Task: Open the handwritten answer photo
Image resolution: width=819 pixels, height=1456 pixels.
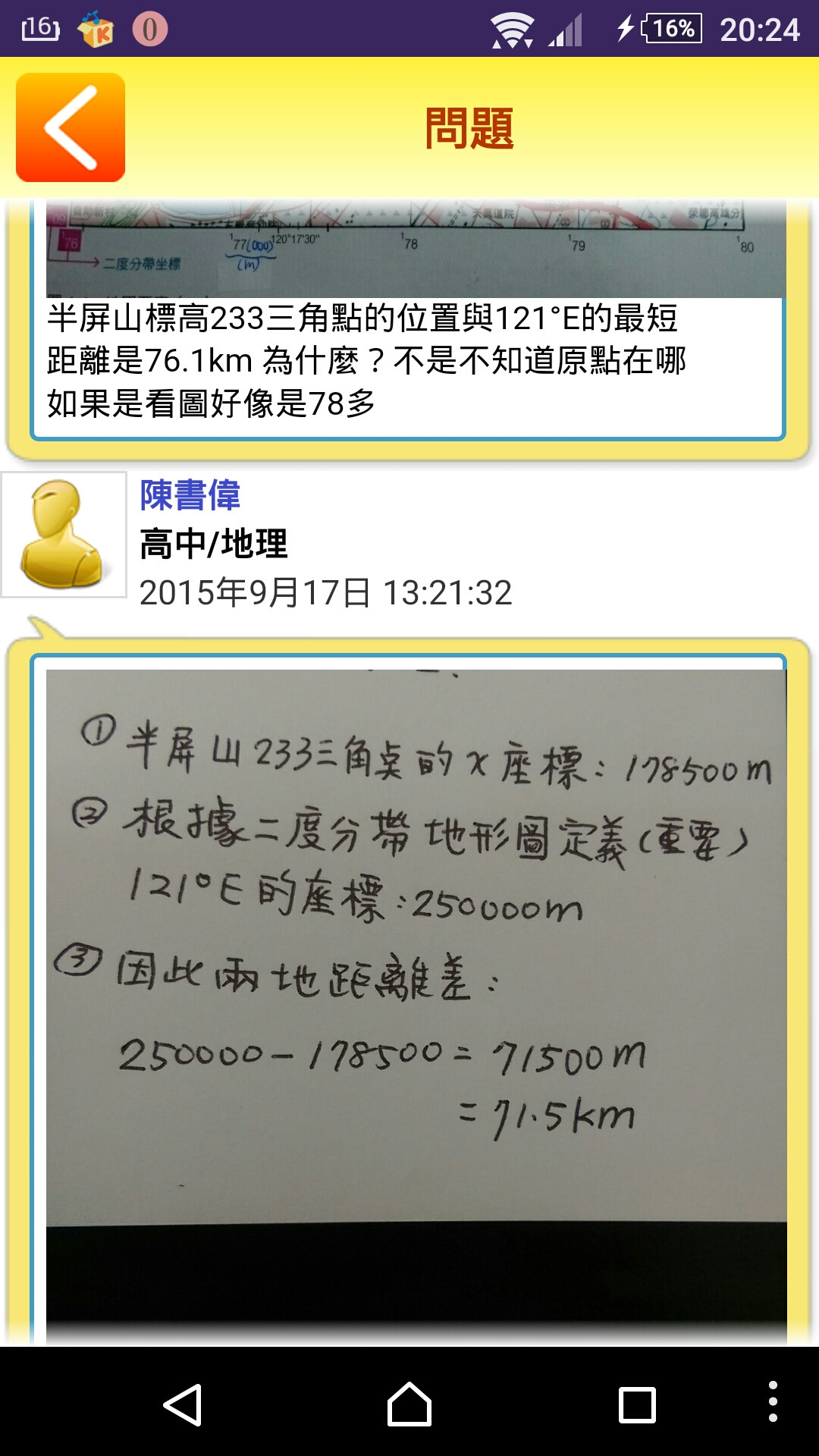Action: point(416,986)
